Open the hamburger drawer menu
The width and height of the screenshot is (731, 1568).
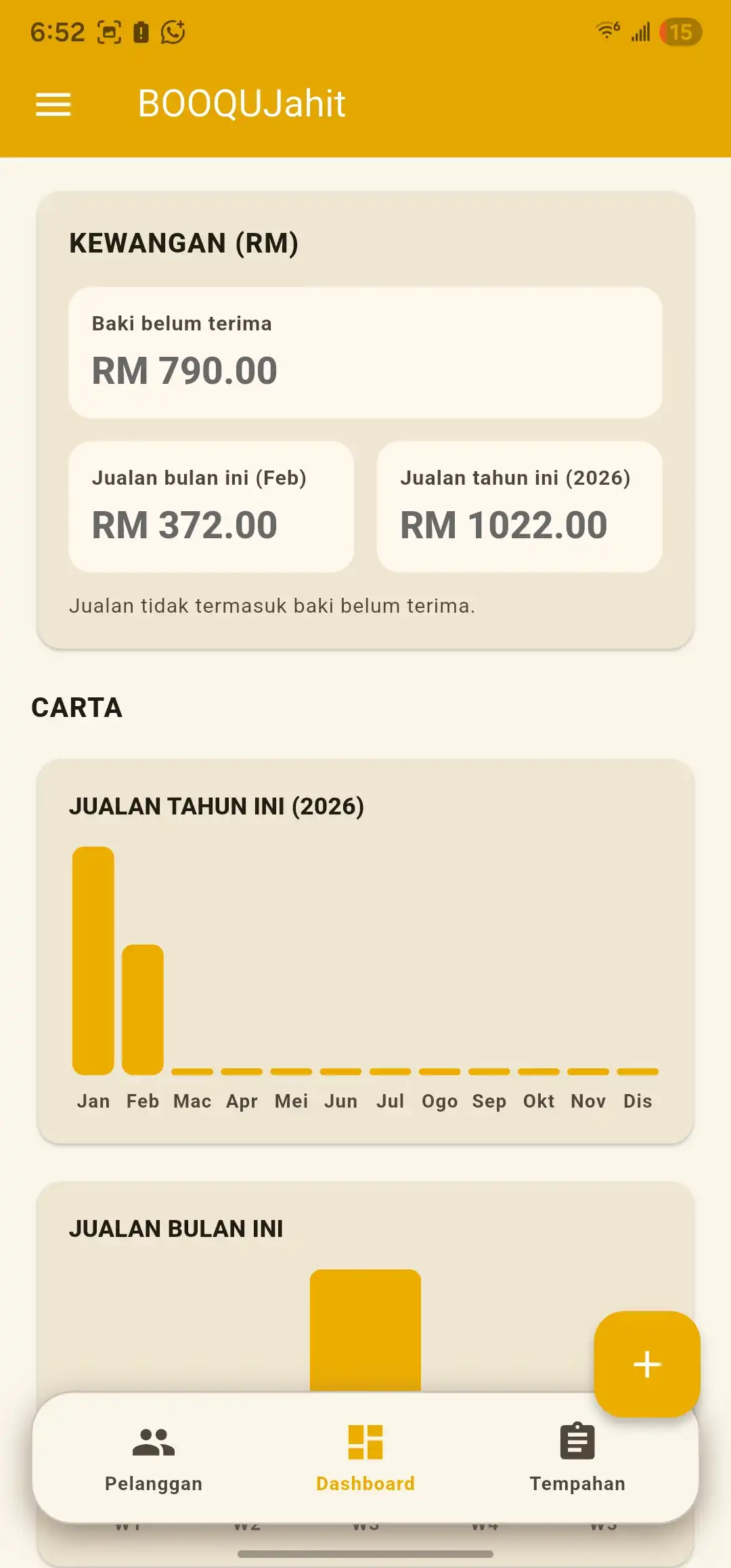point(53,104)
